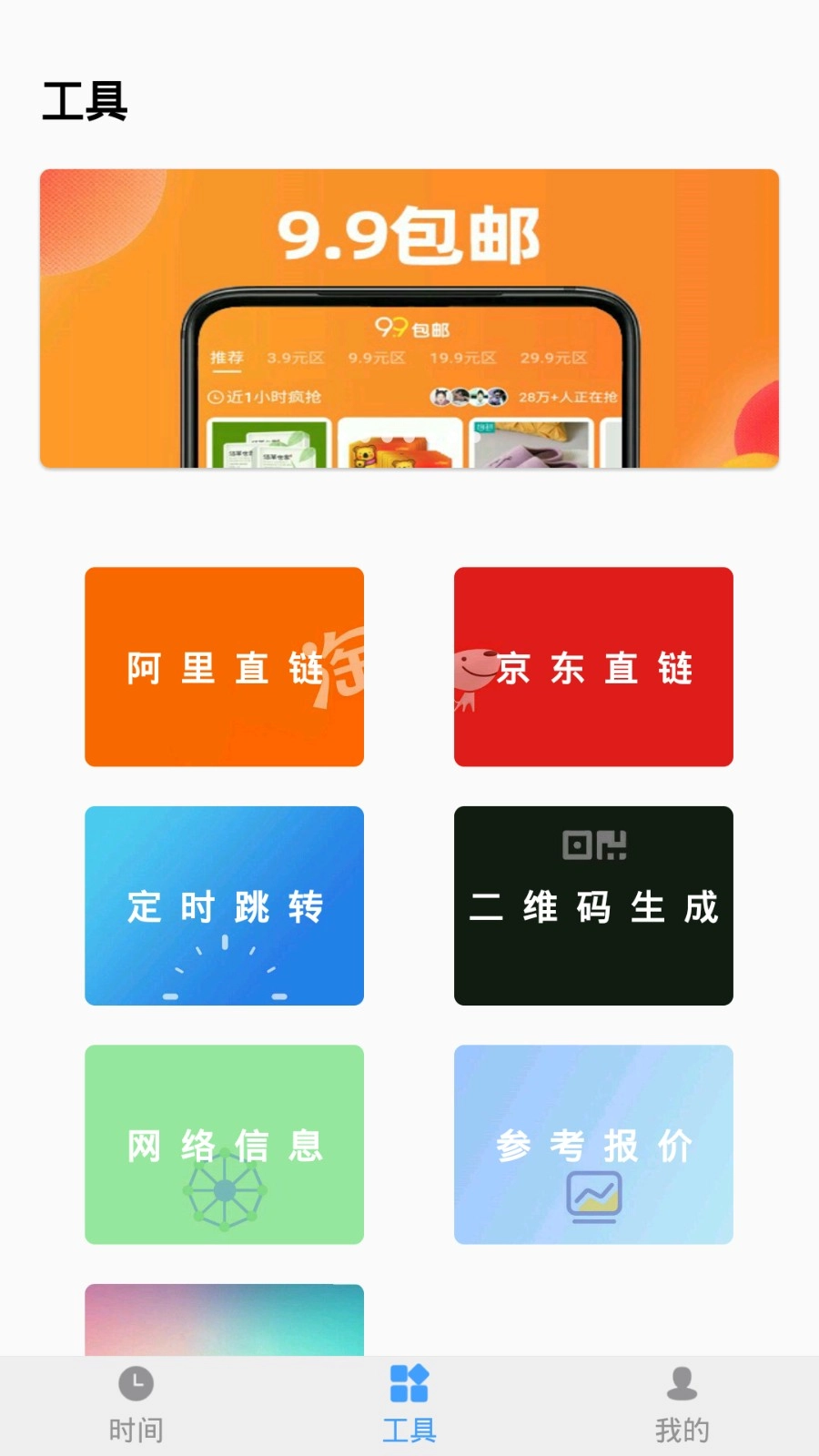View 网络信息 network info
Screen dimensions: 819x1456
pyautogui.click(x=224, y=1144)
